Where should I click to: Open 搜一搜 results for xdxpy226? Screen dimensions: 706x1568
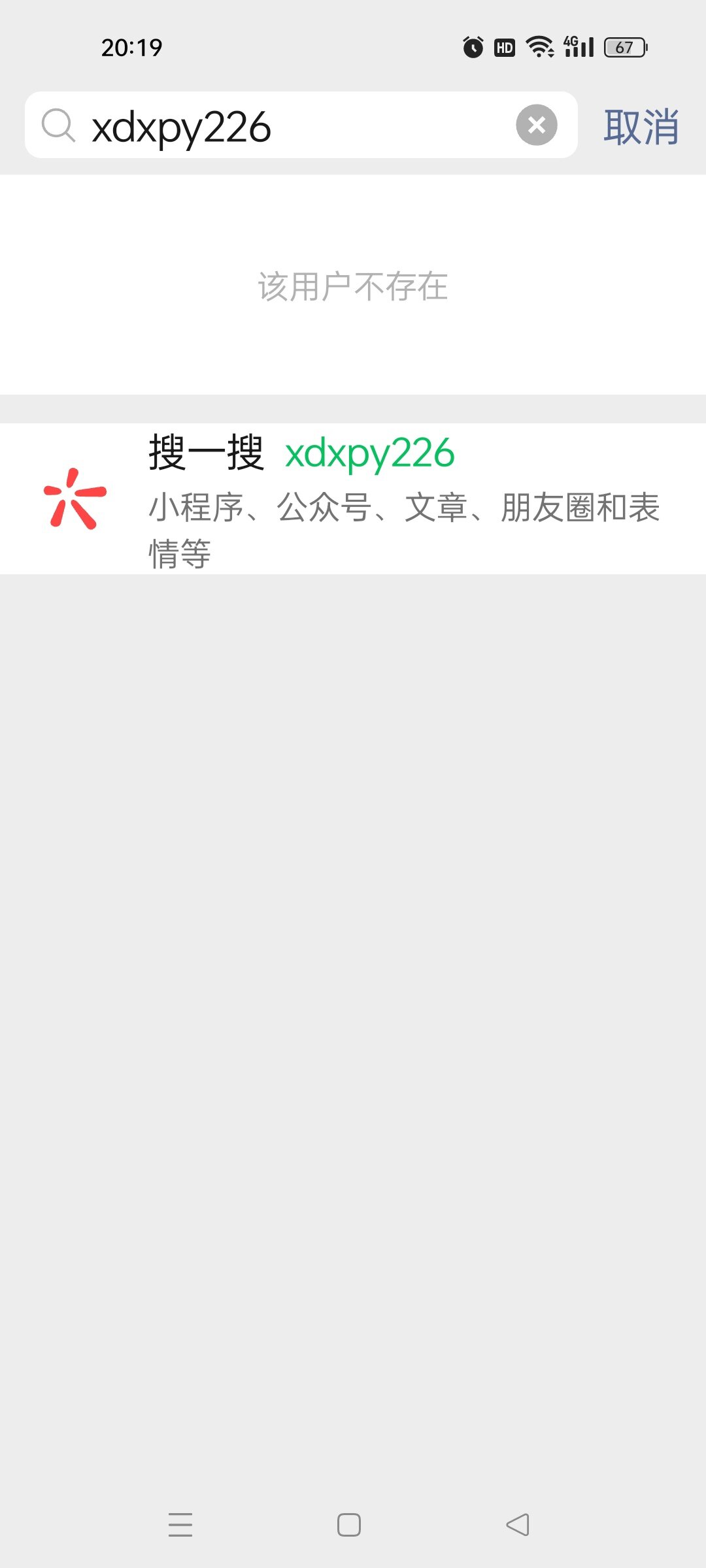coord(353,498)
